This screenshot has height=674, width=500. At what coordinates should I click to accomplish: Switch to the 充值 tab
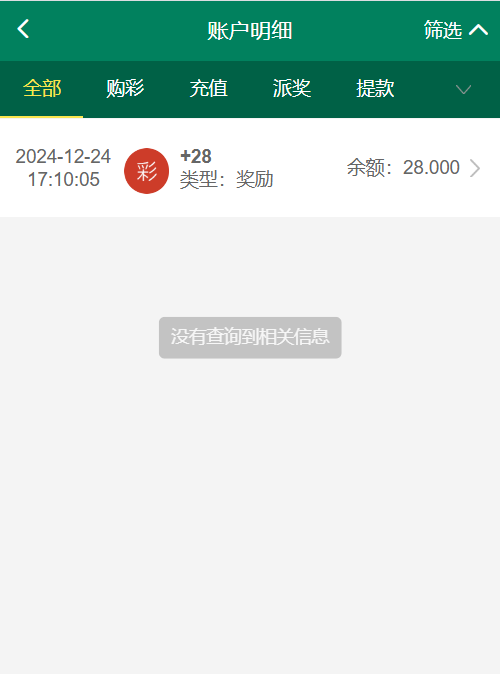209,89
